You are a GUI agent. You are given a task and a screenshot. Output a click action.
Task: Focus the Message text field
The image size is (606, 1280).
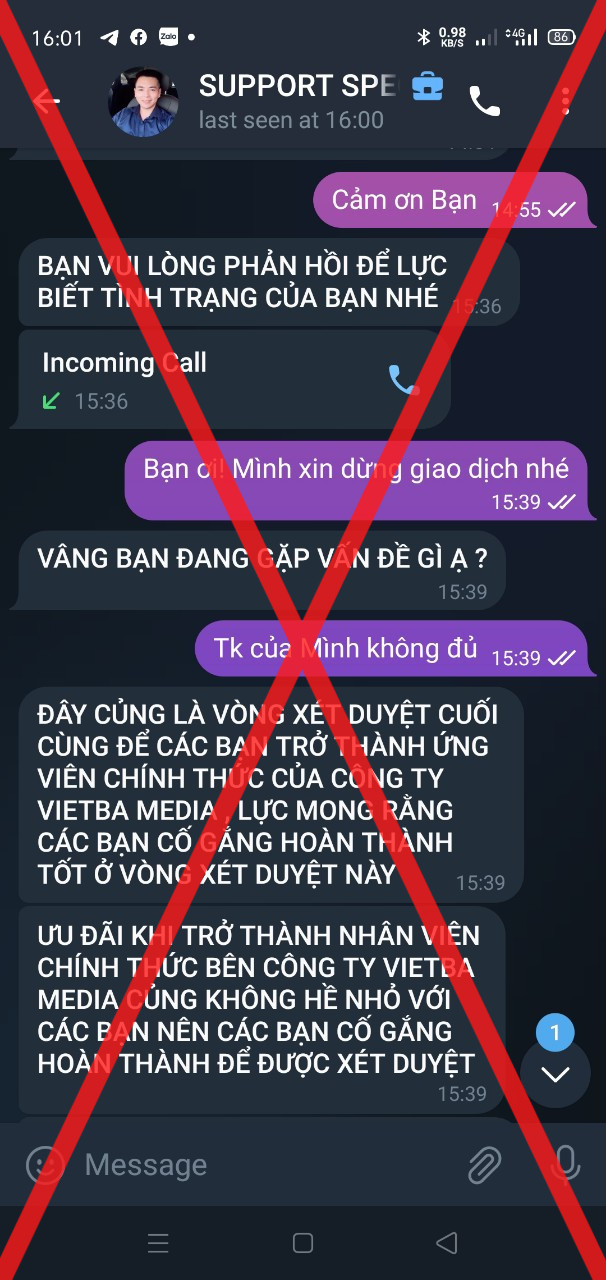pos(260,1164)
